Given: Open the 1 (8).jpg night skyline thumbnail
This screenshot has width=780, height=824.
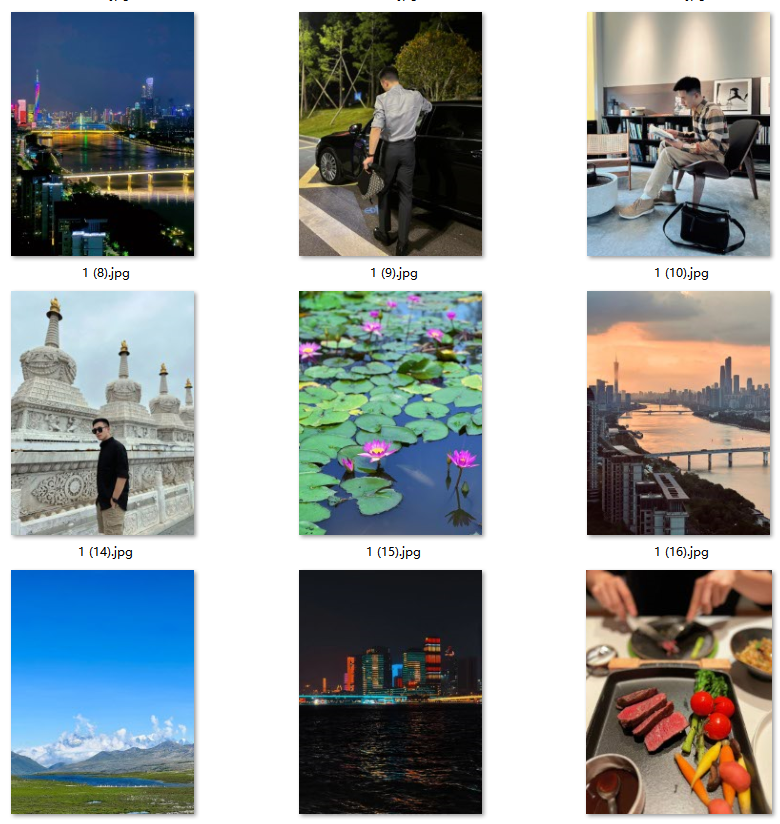Looking at the screenshot, I should pos(102,134).
